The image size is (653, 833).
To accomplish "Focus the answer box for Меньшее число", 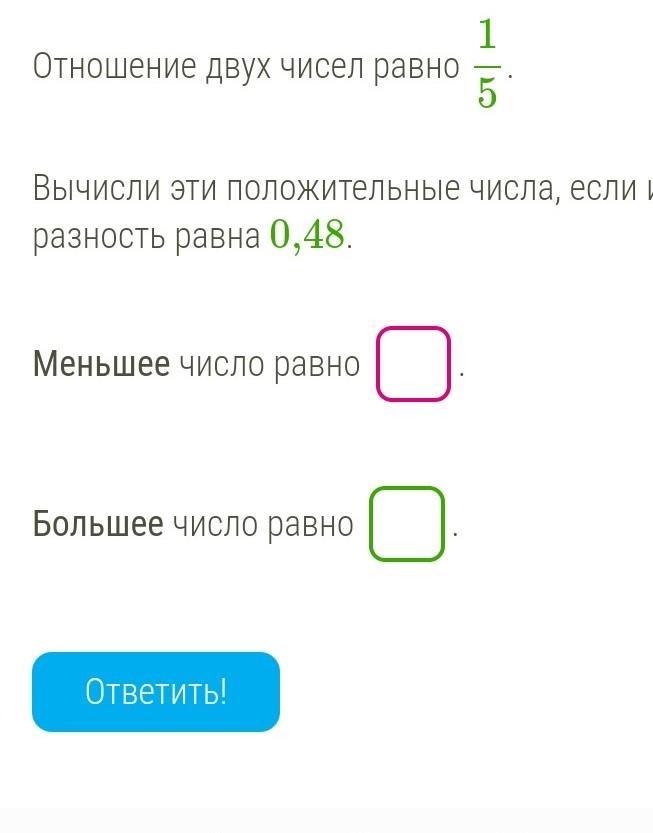I will coord(413,364).
